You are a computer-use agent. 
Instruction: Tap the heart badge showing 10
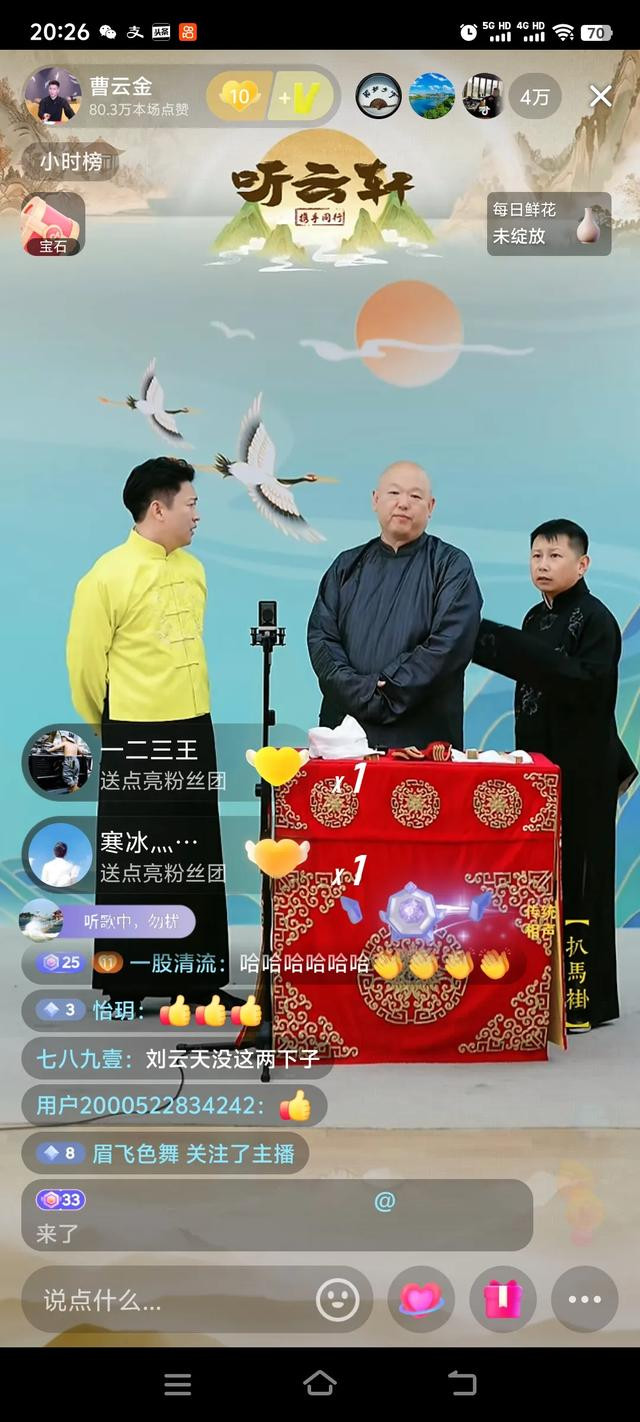[238, 96]
